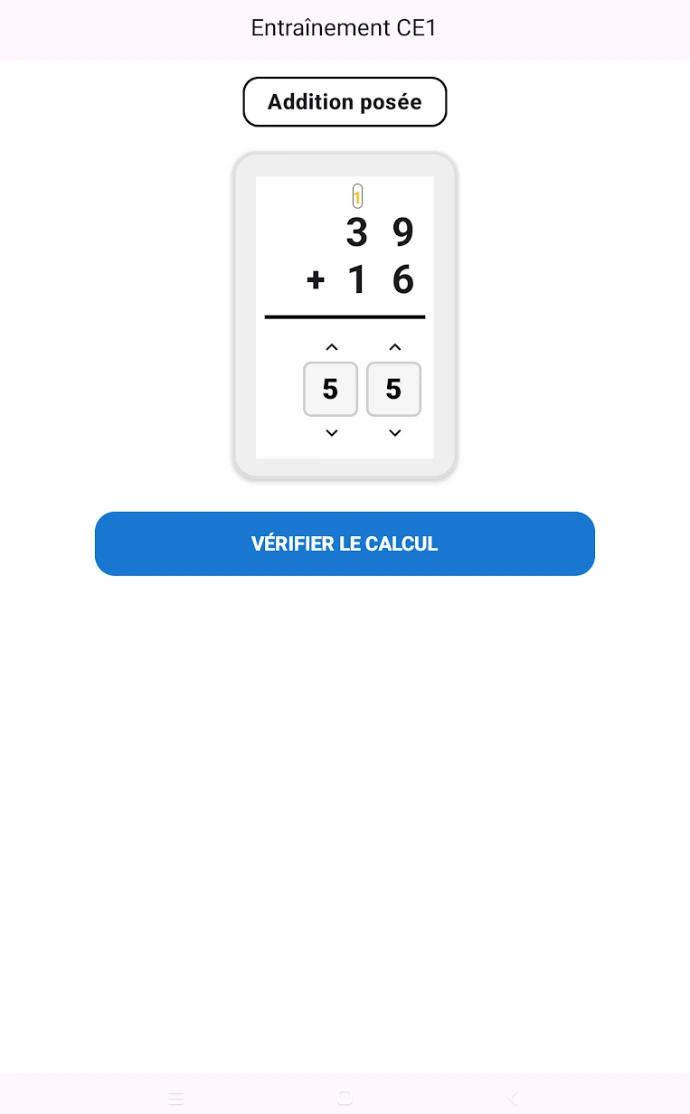The height and width of the screenshot is (1114, 690).
Task: Decrease the units digit with the down arrow
Action: [394, 433]
